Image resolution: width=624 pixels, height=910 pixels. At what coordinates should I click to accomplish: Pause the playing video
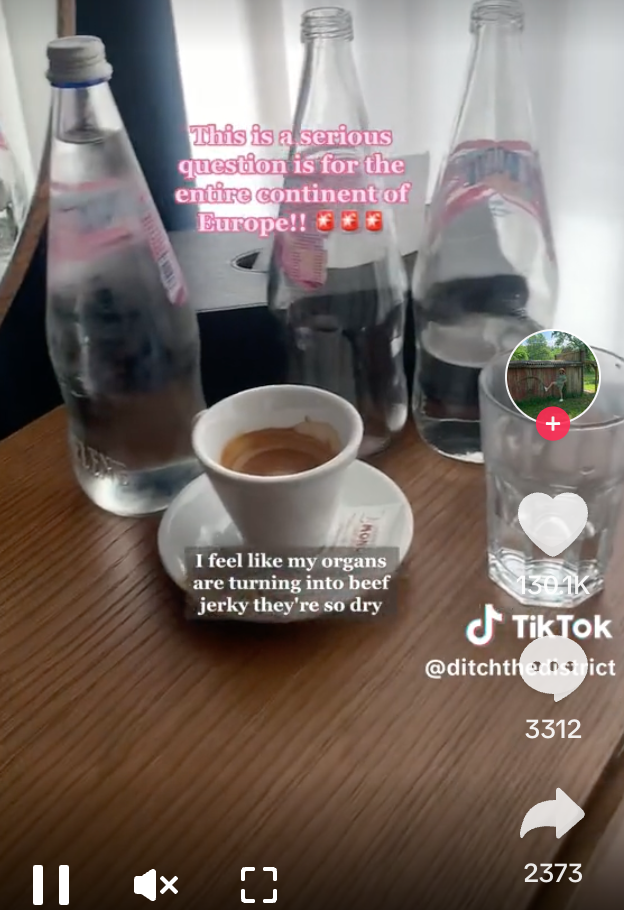tap(50, 884)
